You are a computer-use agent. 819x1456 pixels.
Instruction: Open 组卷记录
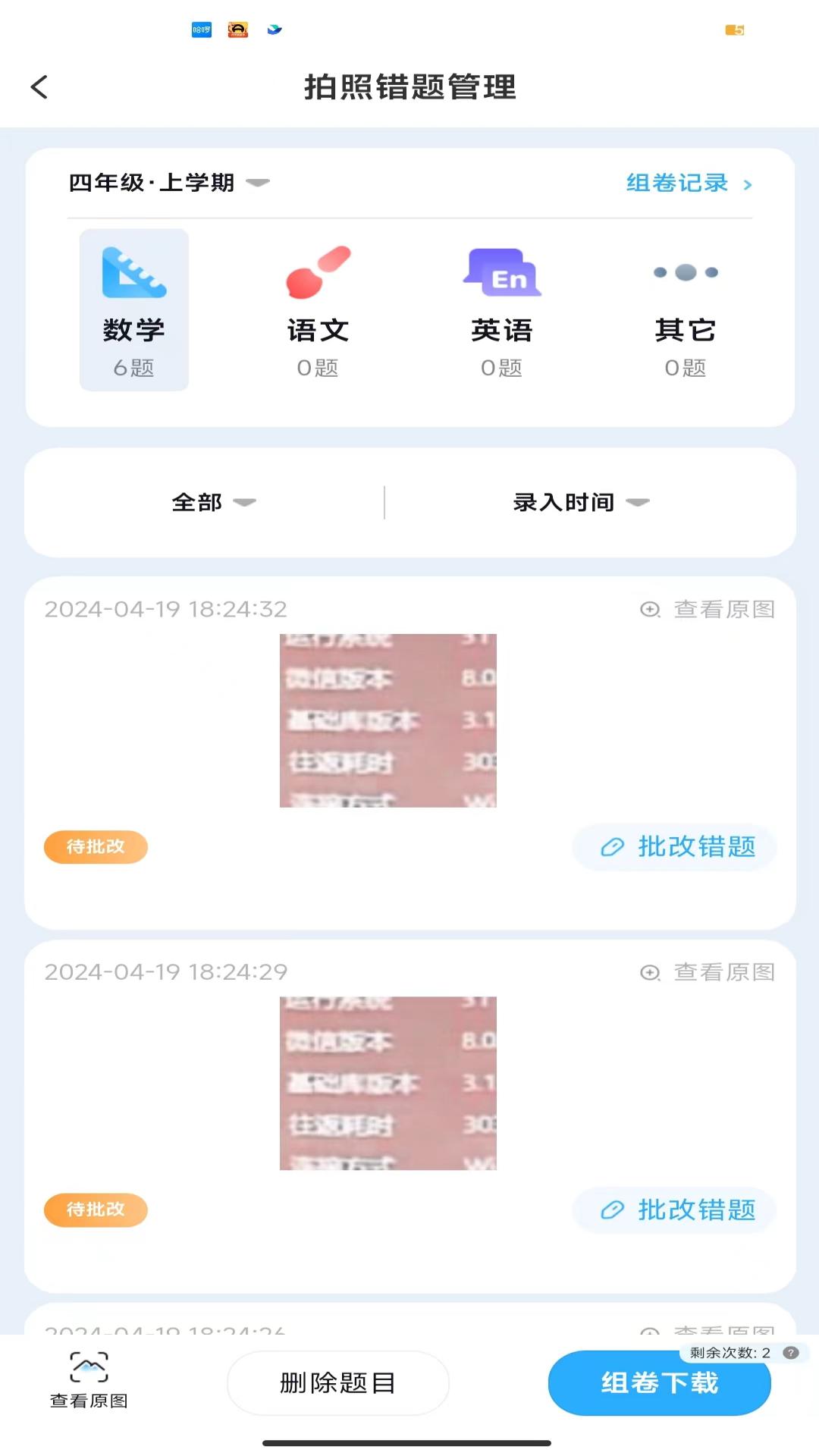[688, 184]
